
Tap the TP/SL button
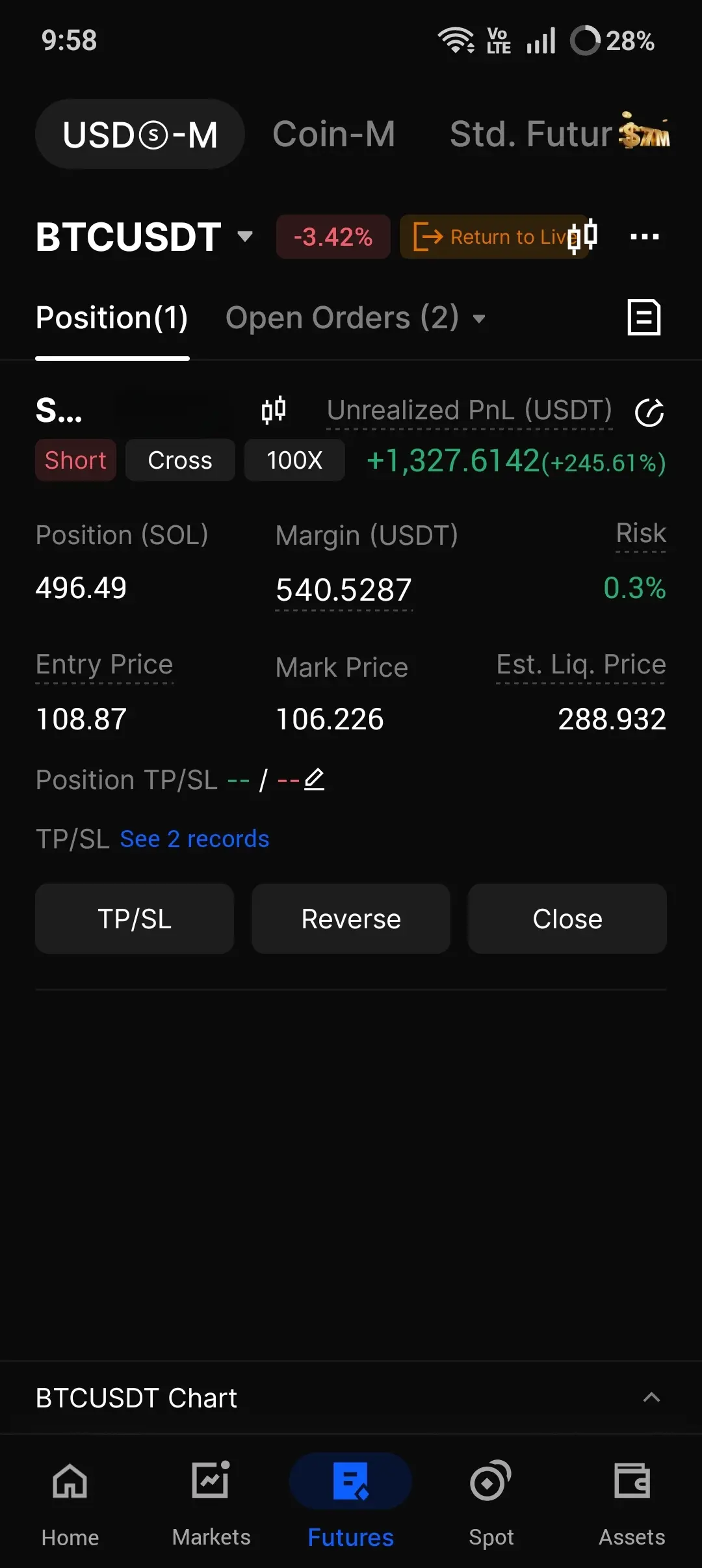click(135, 919)
